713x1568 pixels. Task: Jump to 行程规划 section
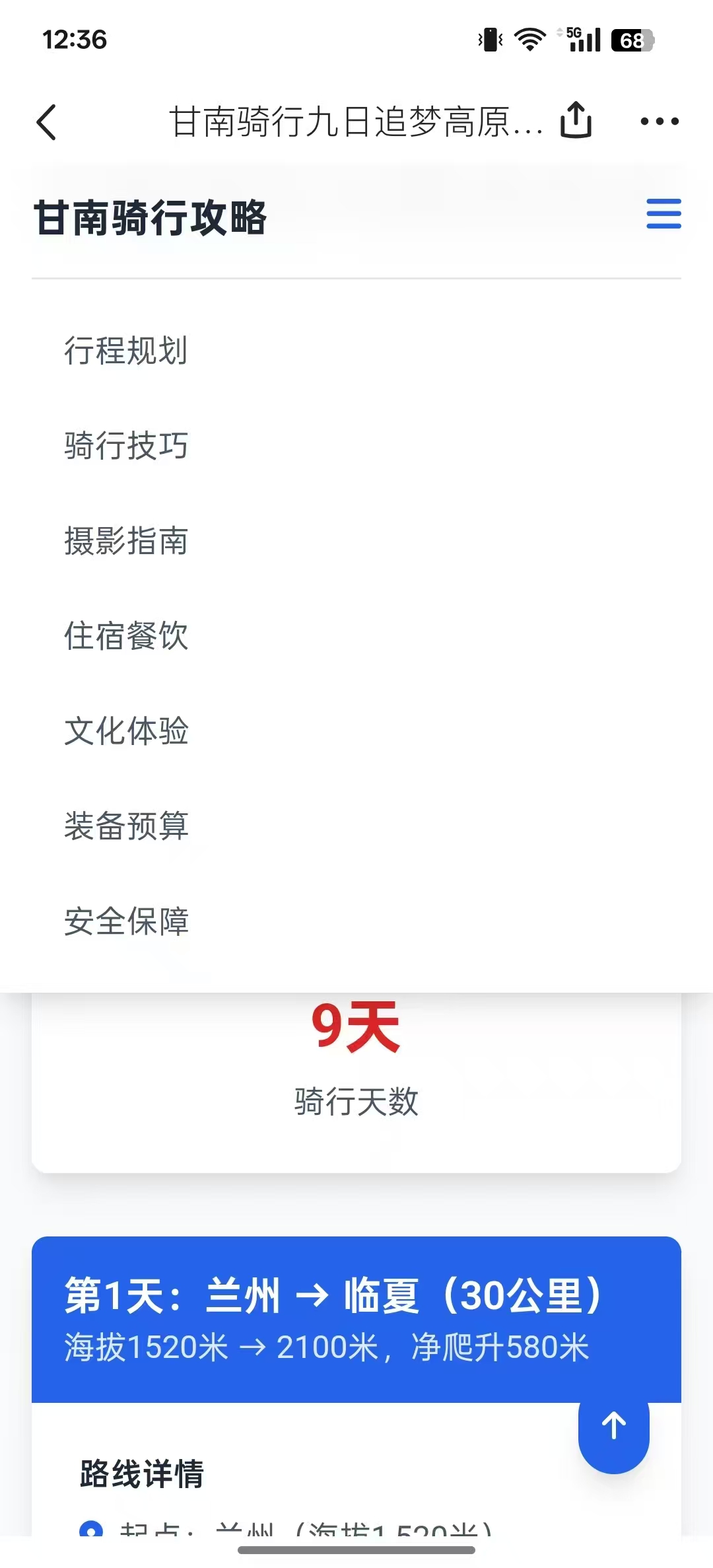(x=126, y=350)
